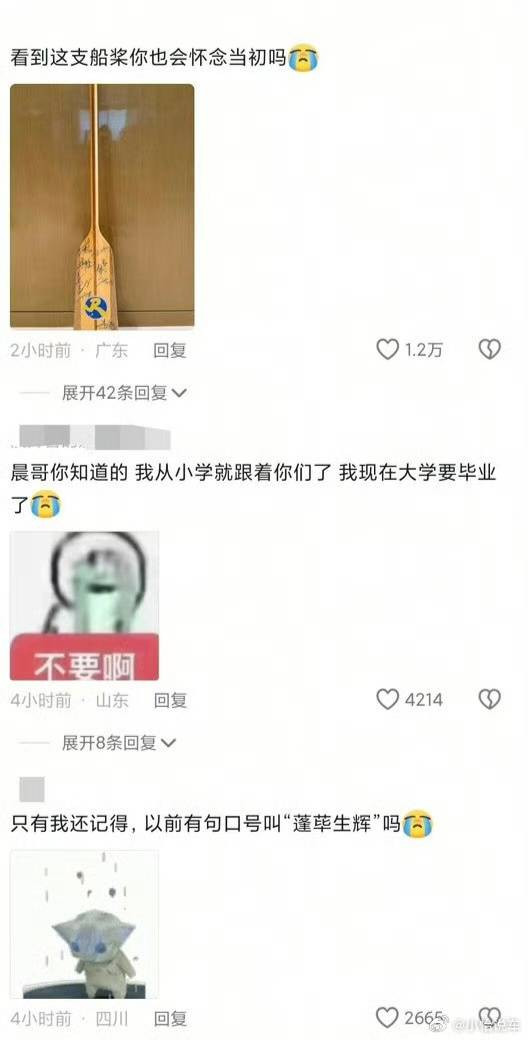The width and height of the screenshot is (528, 1040).
Task: Reply to the comment from 广东
Action: tap(170, 350)
